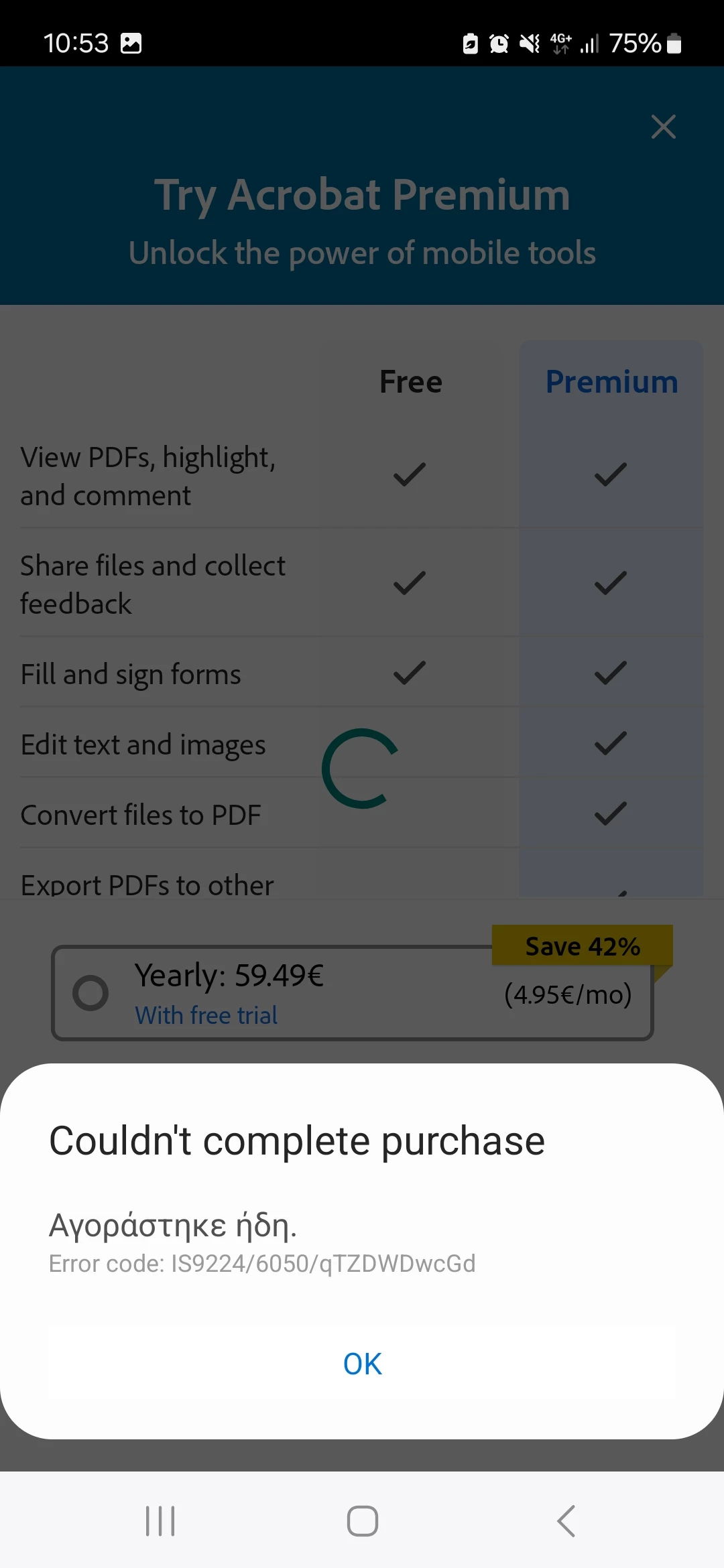Close the Acrobat Premium offer screen
Image resolution: width=724 pixels, height=1568 pixels.
[x=663, y=127]
